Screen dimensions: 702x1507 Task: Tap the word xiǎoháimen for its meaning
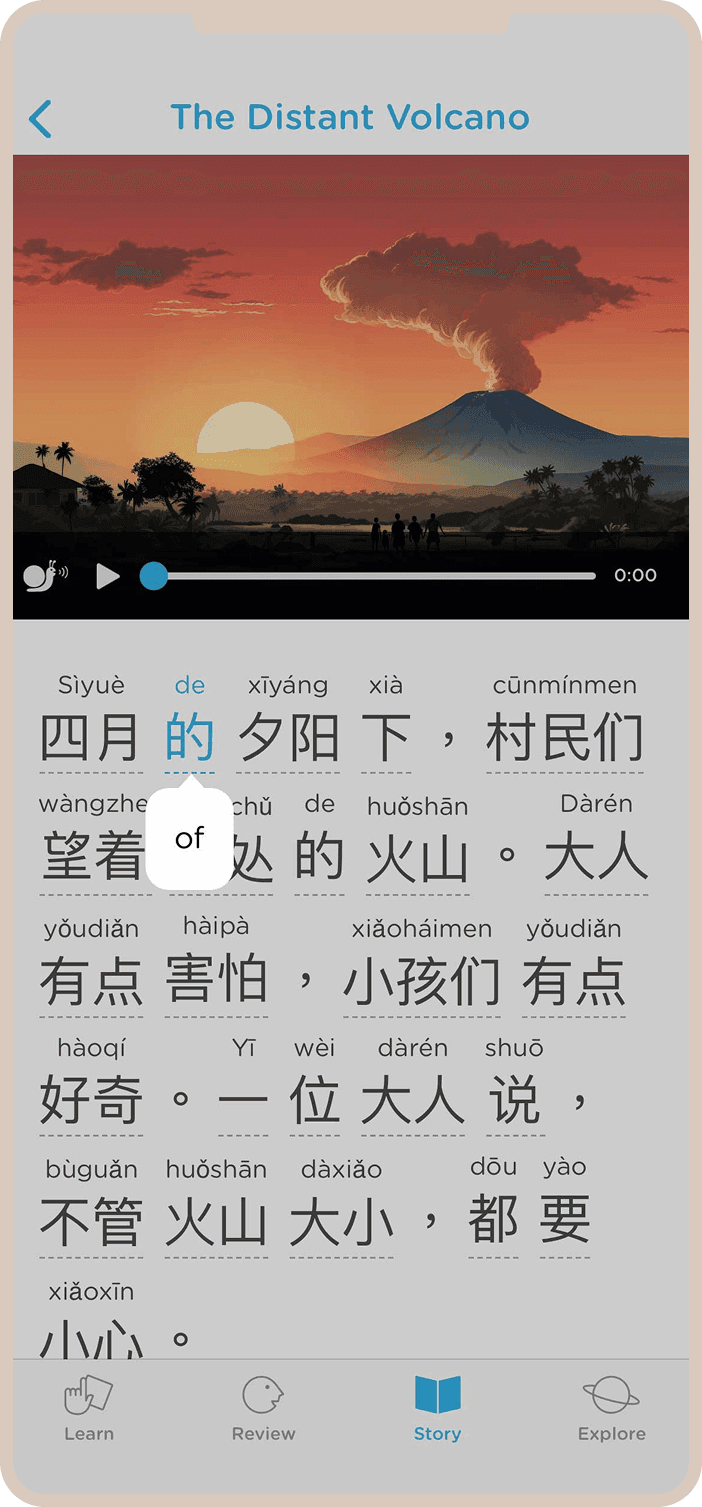pyautogui.click(x=421, y=982)
